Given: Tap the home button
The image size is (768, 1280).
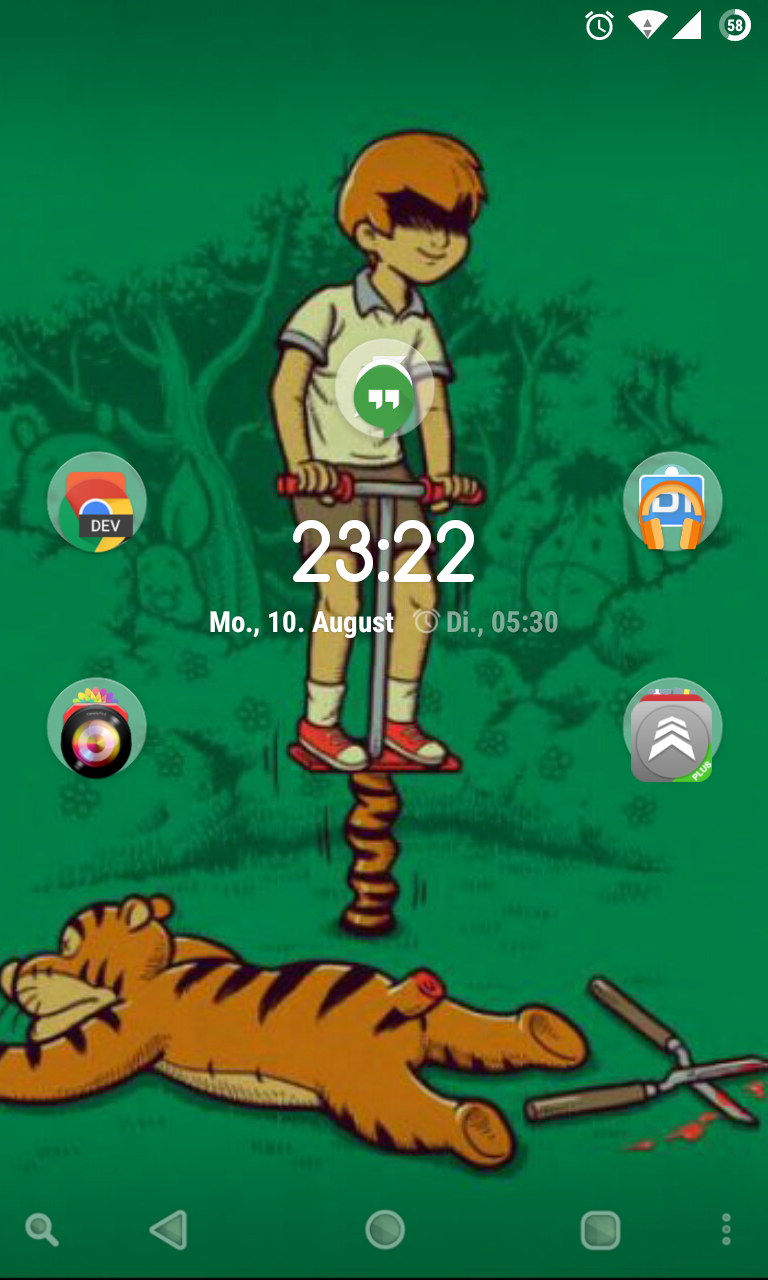Looking at the screenshot, I should tap(384, 1229).
